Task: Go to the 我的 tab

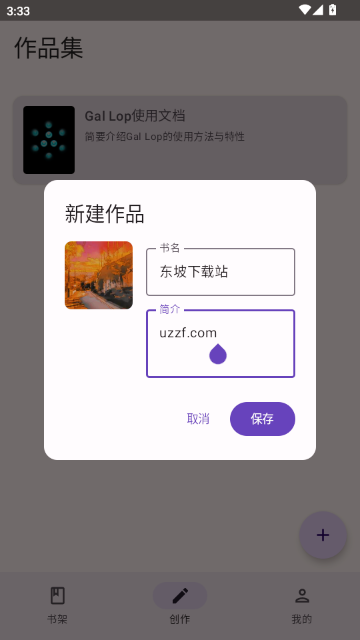Action: [x=302, y=605]
